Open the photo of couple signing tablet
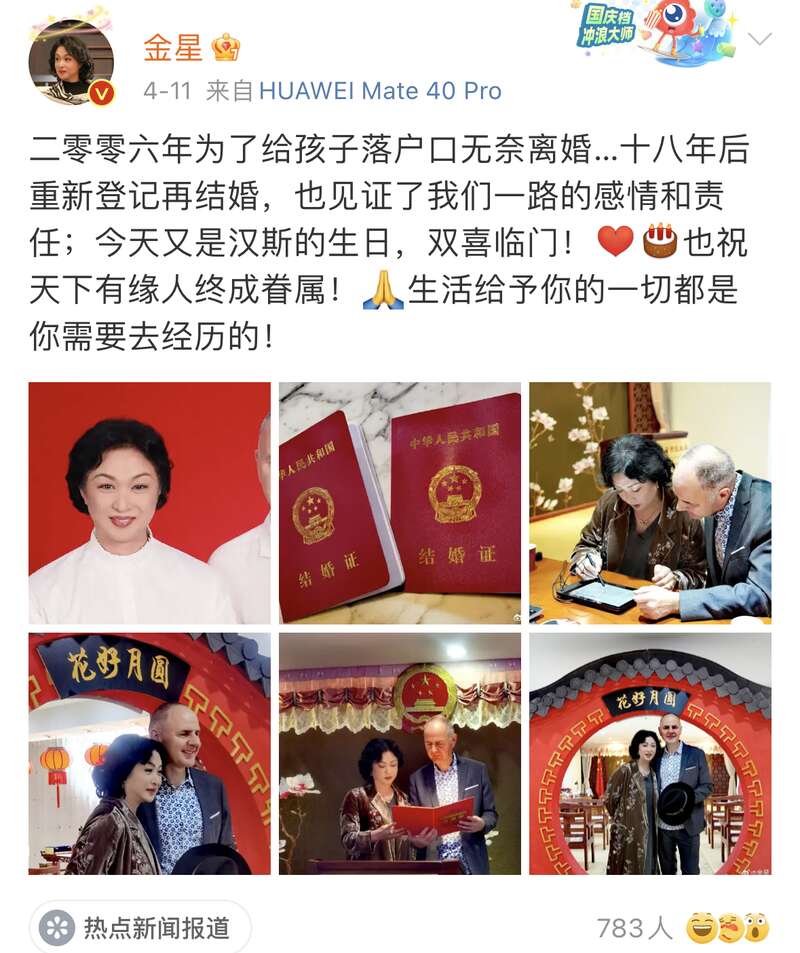Viewport: 800px width, 953px height. pyautogui.click(x=650, y=503)
